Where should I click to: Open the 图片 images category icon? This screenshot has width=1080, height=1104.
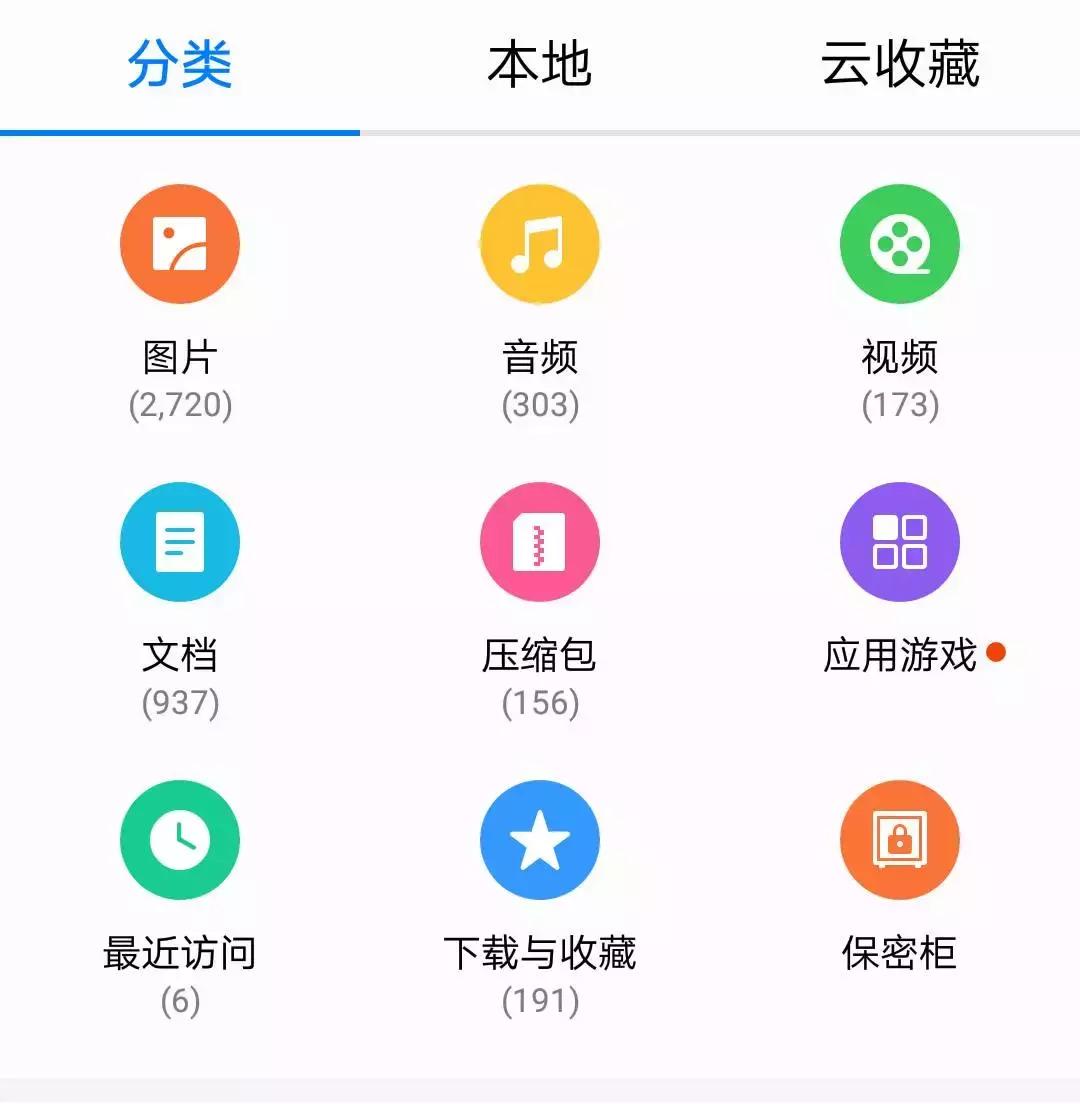(179, 243)
